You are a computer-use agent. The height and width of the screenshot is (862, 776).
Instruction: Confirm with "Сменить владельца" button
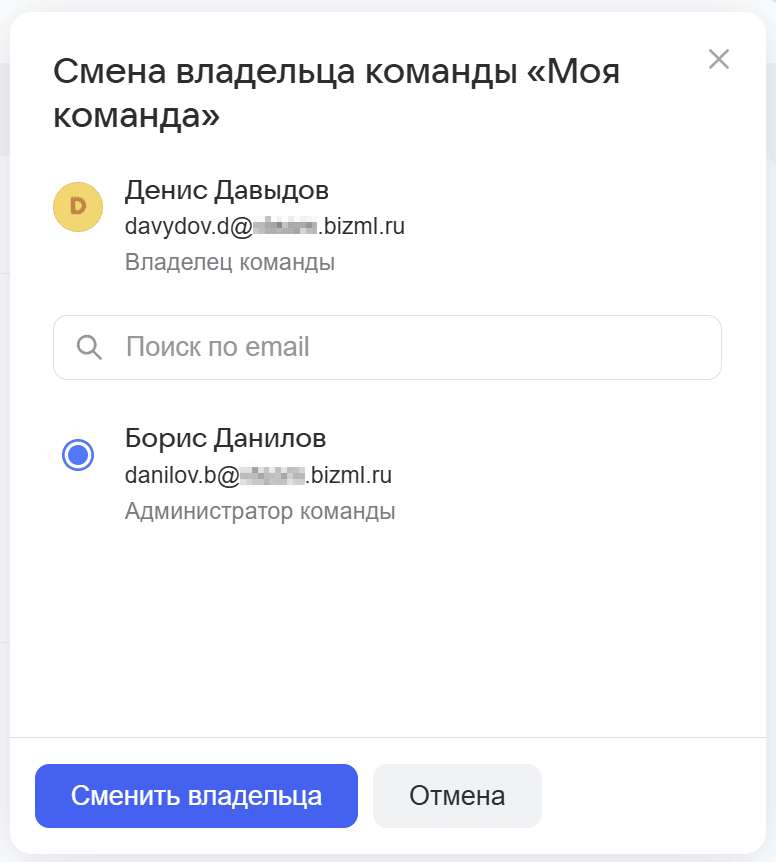196,796
